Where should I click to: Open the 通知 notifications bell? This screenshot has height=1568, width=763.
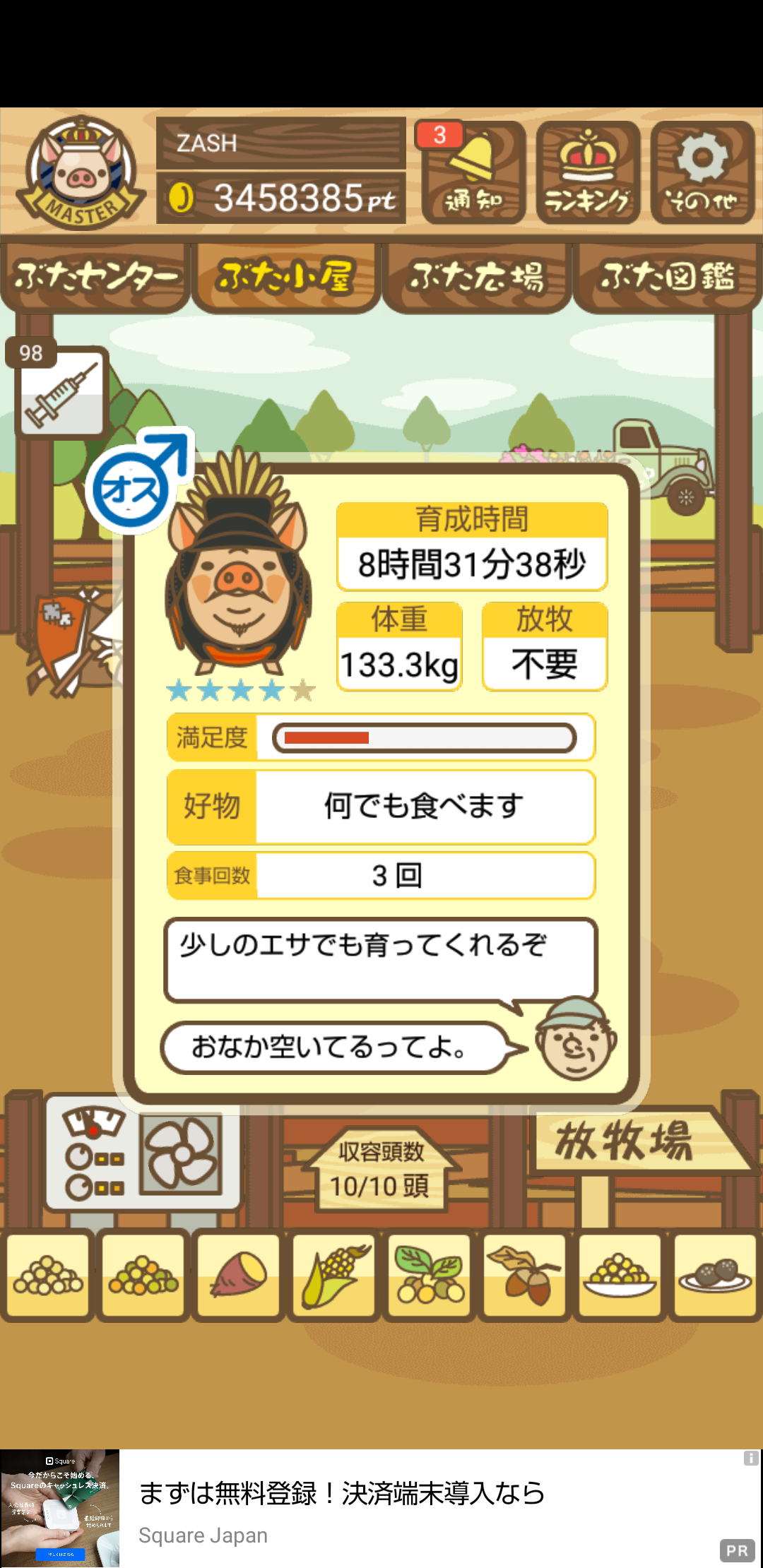click(473, 172)
